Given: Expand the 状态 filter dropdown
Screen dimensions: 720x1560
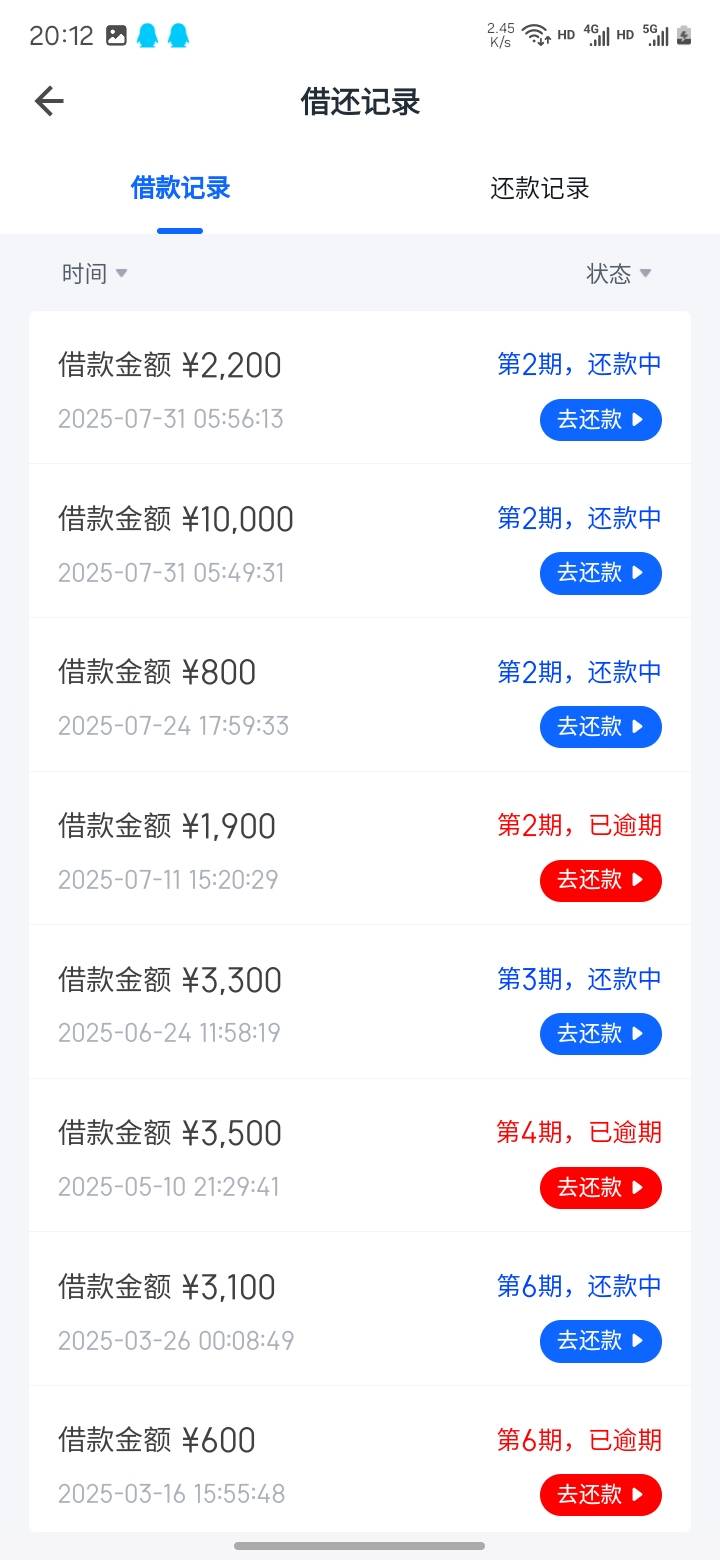Looking at the screenshot, I should (619, 273).
